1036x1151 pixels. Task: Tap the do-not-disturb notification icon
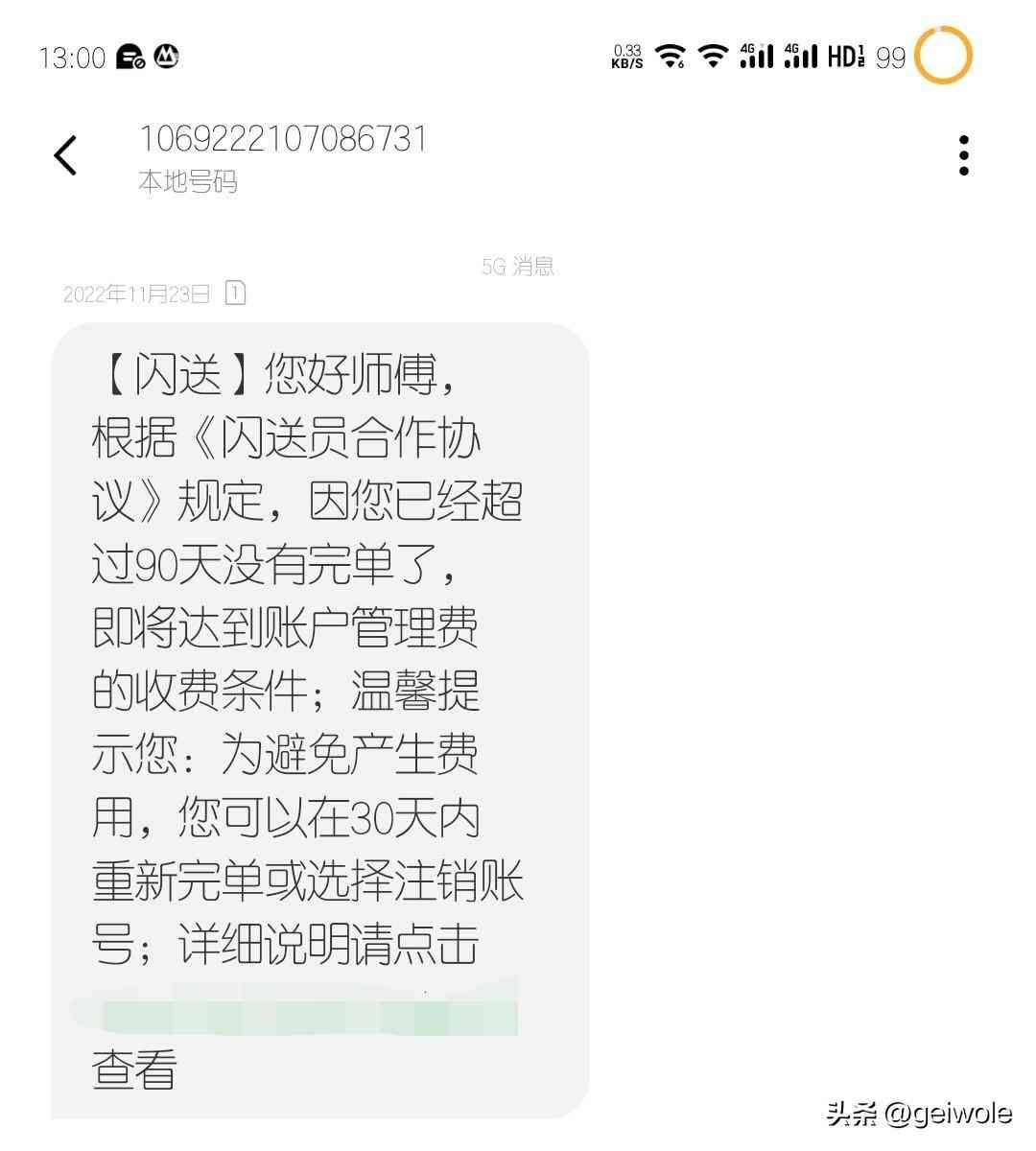coord(129,58)
